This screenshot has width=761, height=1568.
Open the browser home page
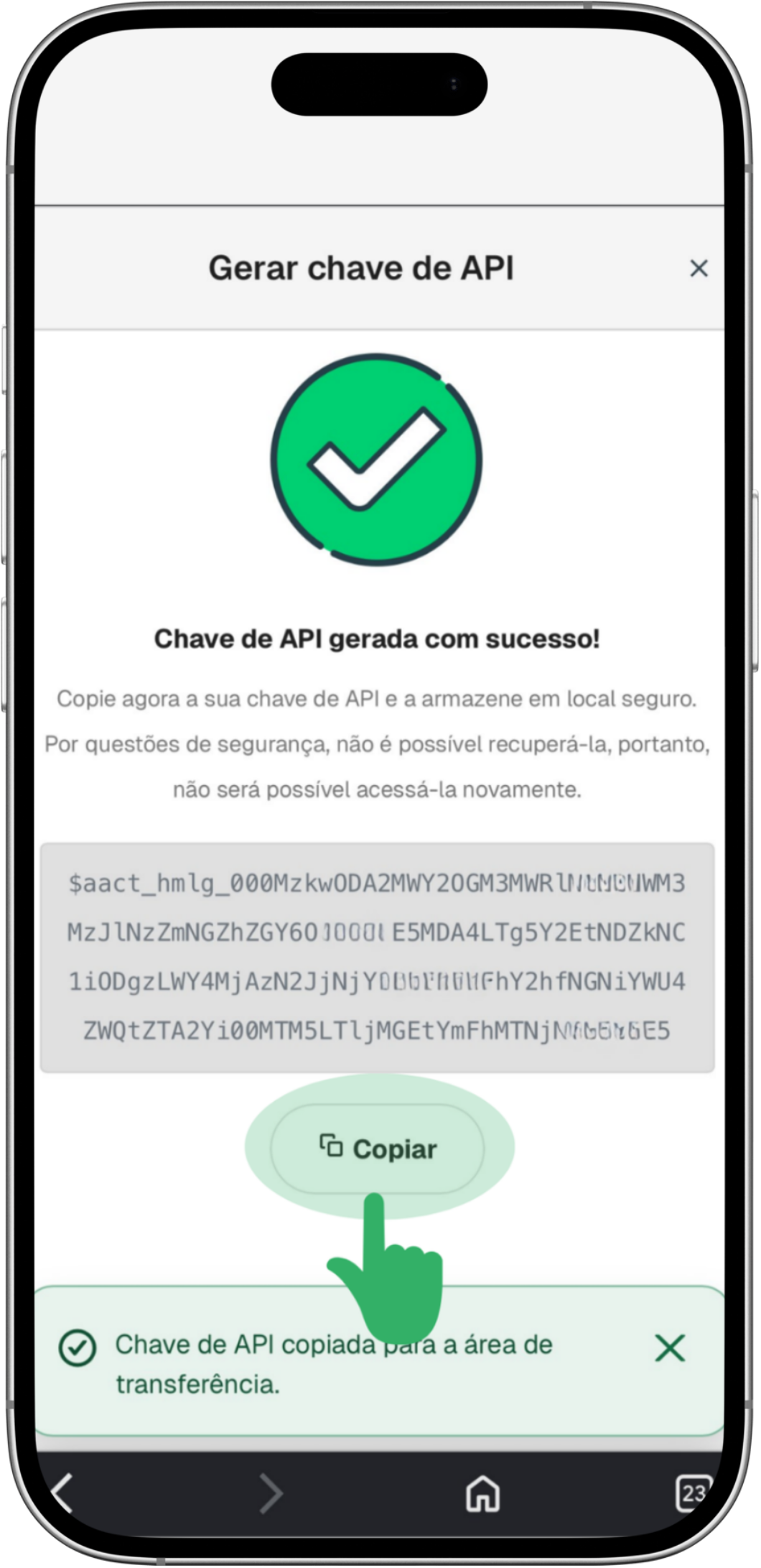click(x=482, y=1493)
